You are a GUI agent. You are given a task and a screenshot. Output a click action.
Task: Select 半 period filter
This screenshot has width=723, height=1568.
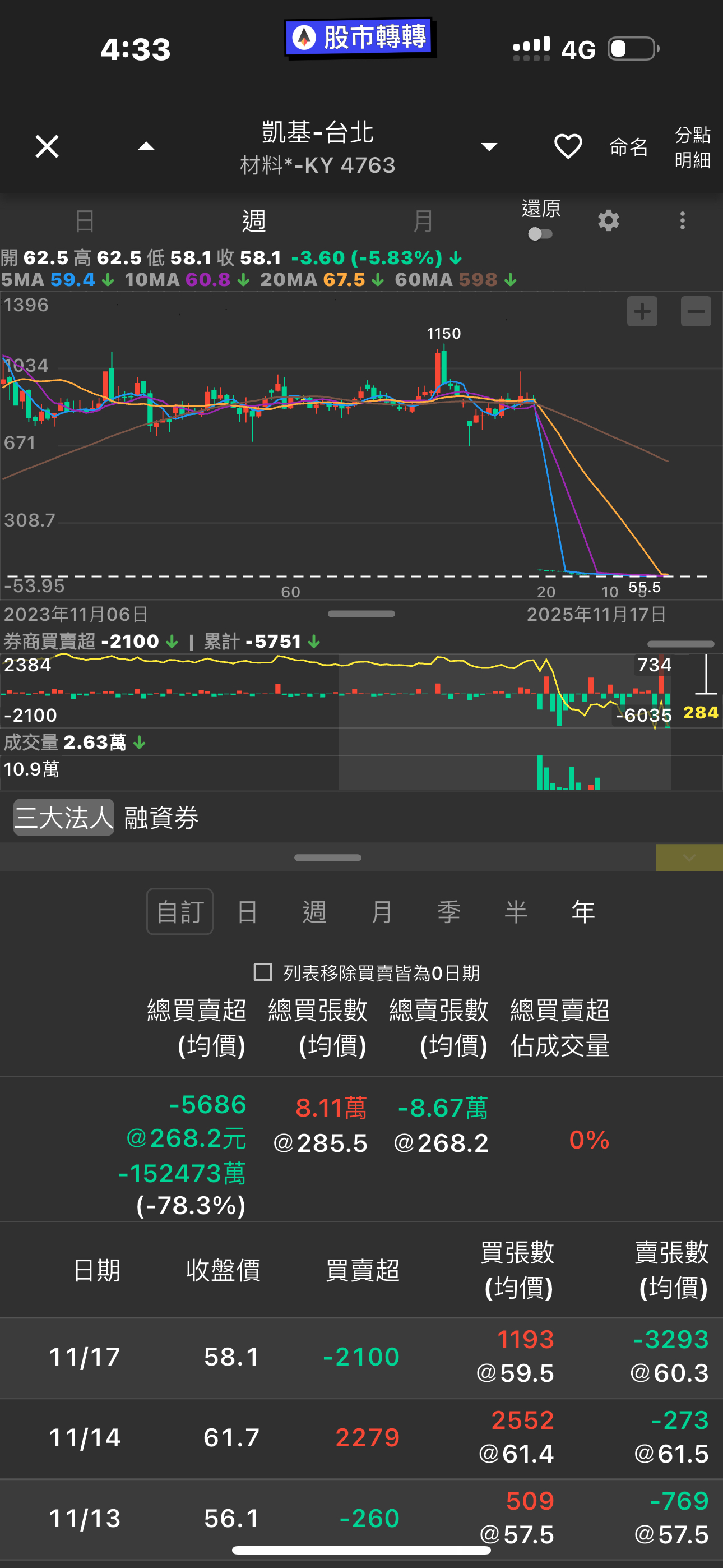(x=516, y=912)
